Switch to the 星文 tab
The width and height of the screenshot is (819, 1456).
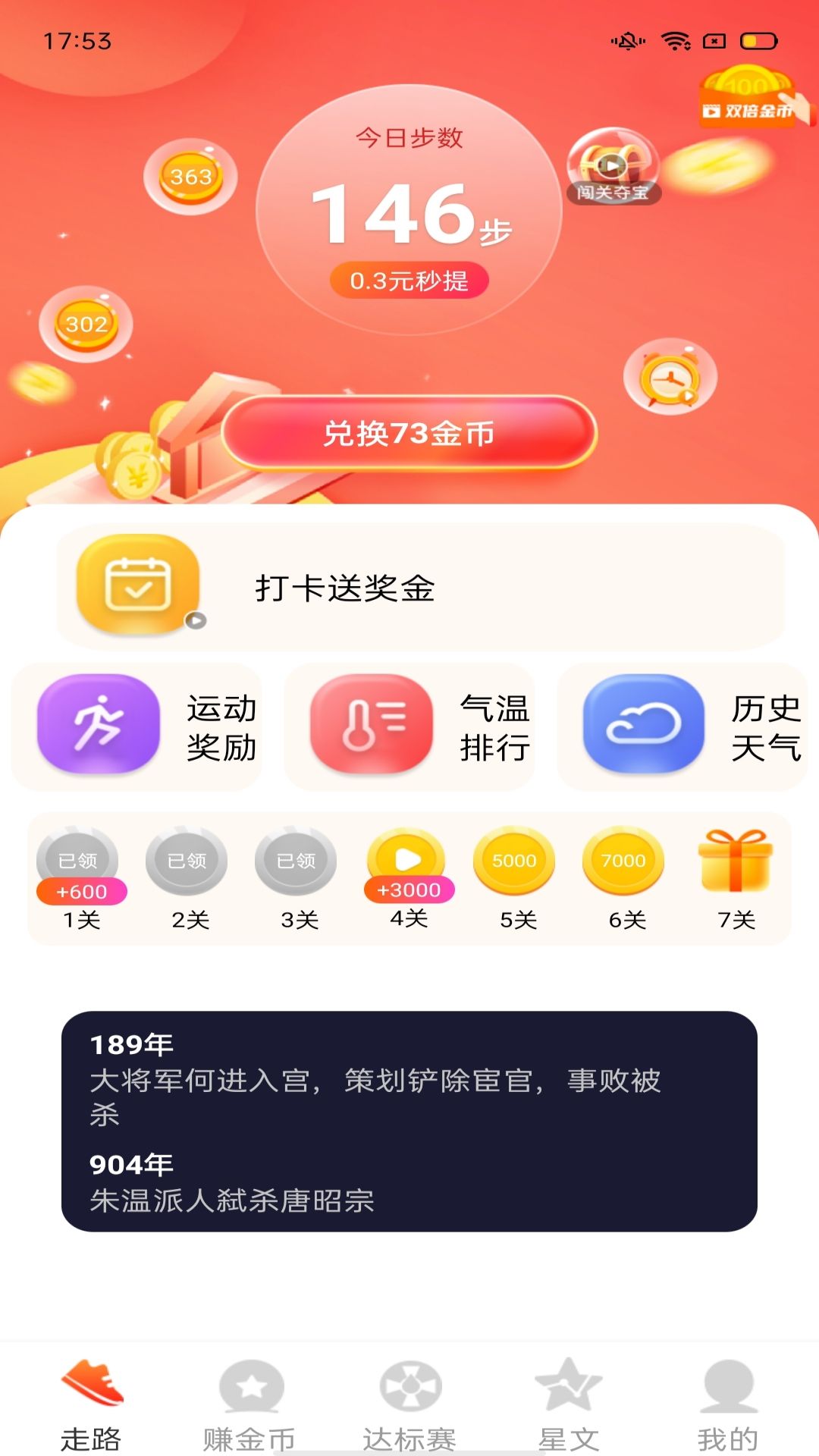[569, 1404]
